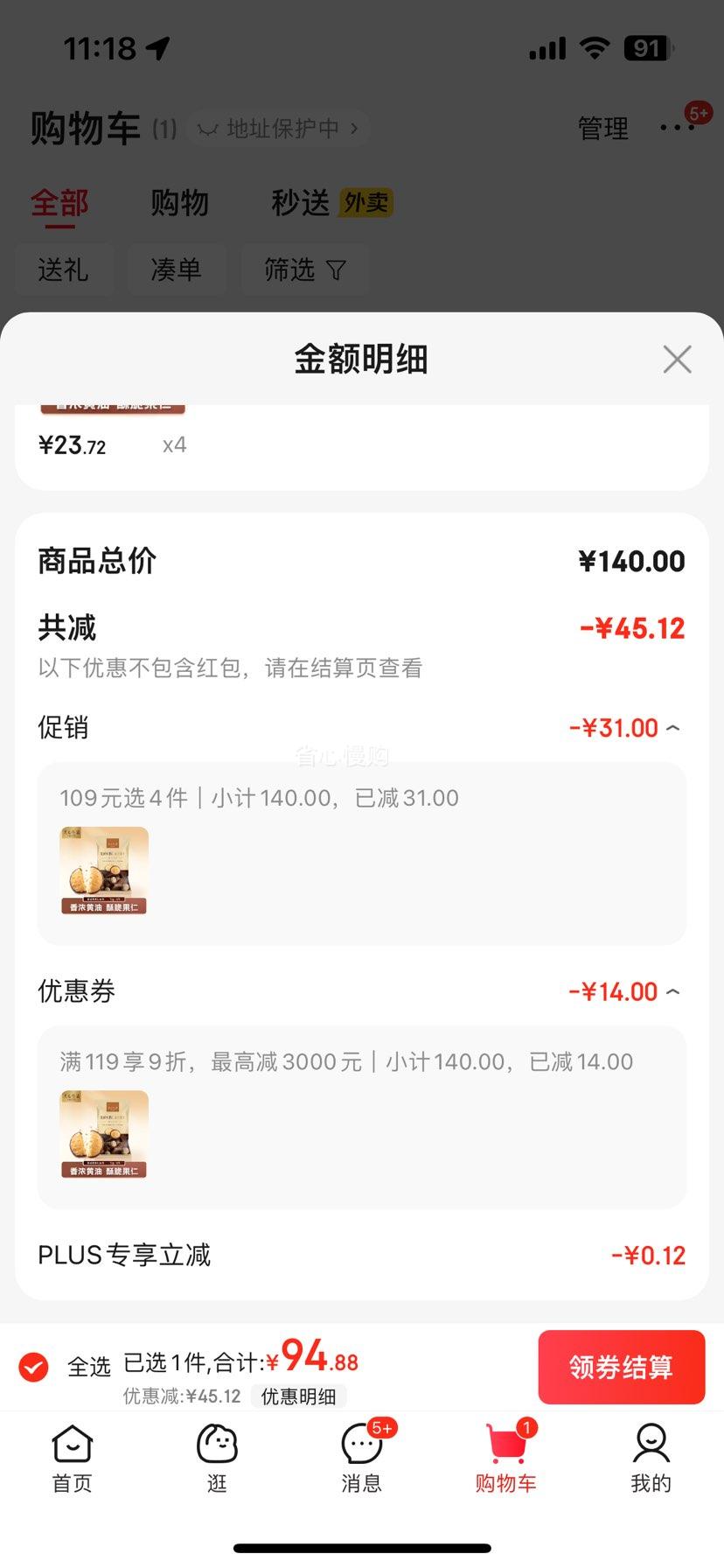This screenshot has width=724, height=1568.
Task: Open the 我的 profile tab
Action: tap(651, 1459)
